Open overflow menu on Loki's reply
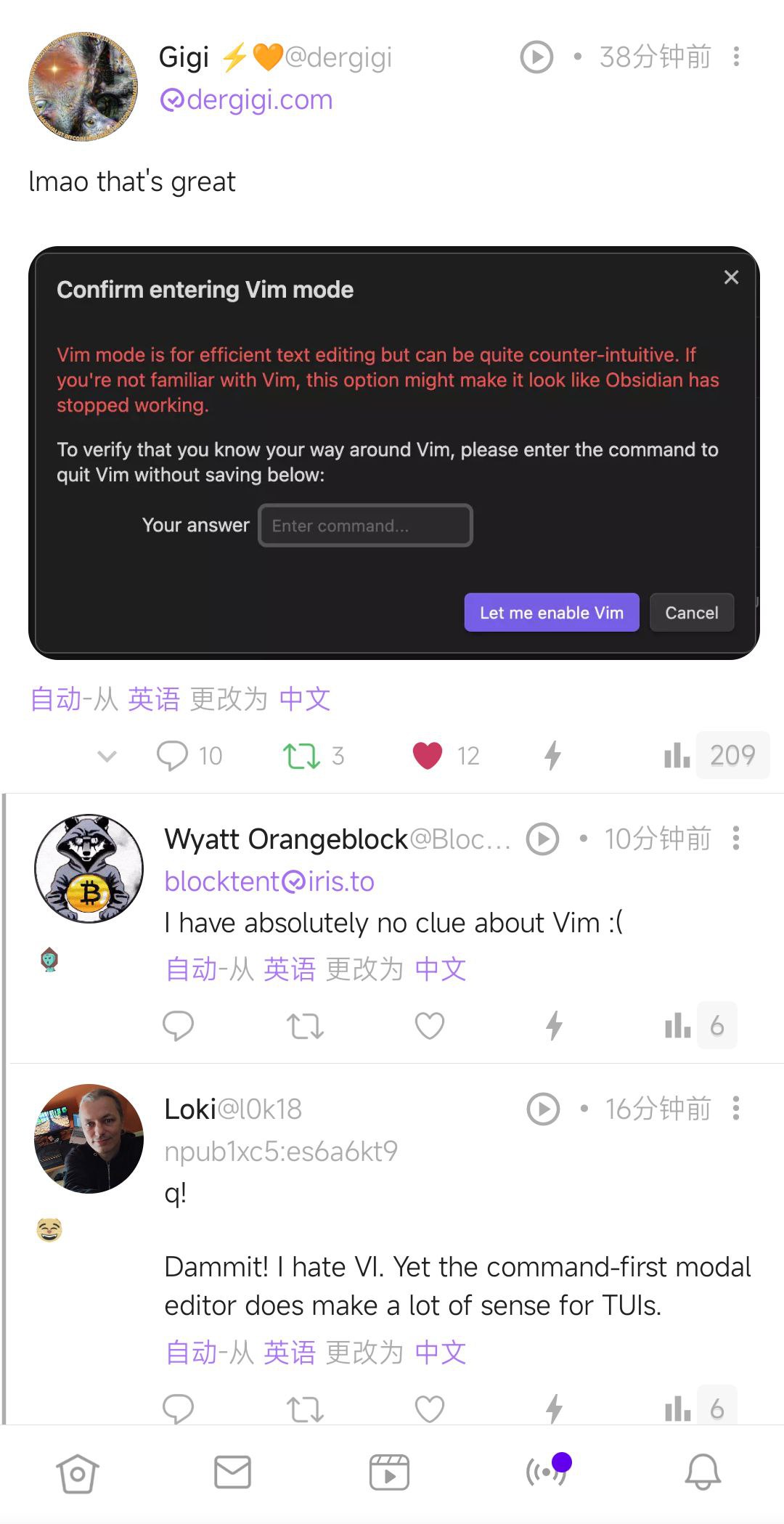Image resolution: width=784 pixels, height=1524 pixels. 736,1108
